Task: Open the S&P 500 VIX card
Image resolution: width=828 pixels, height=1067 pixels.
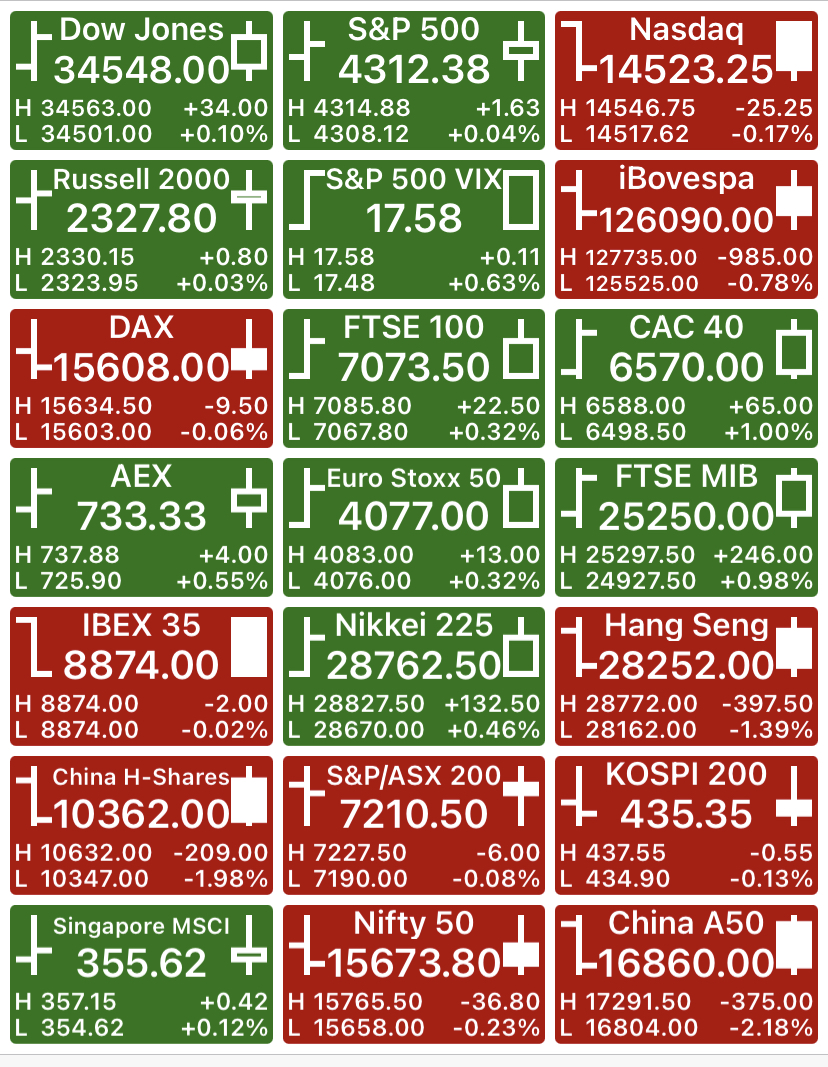Action: click(414, 229)
